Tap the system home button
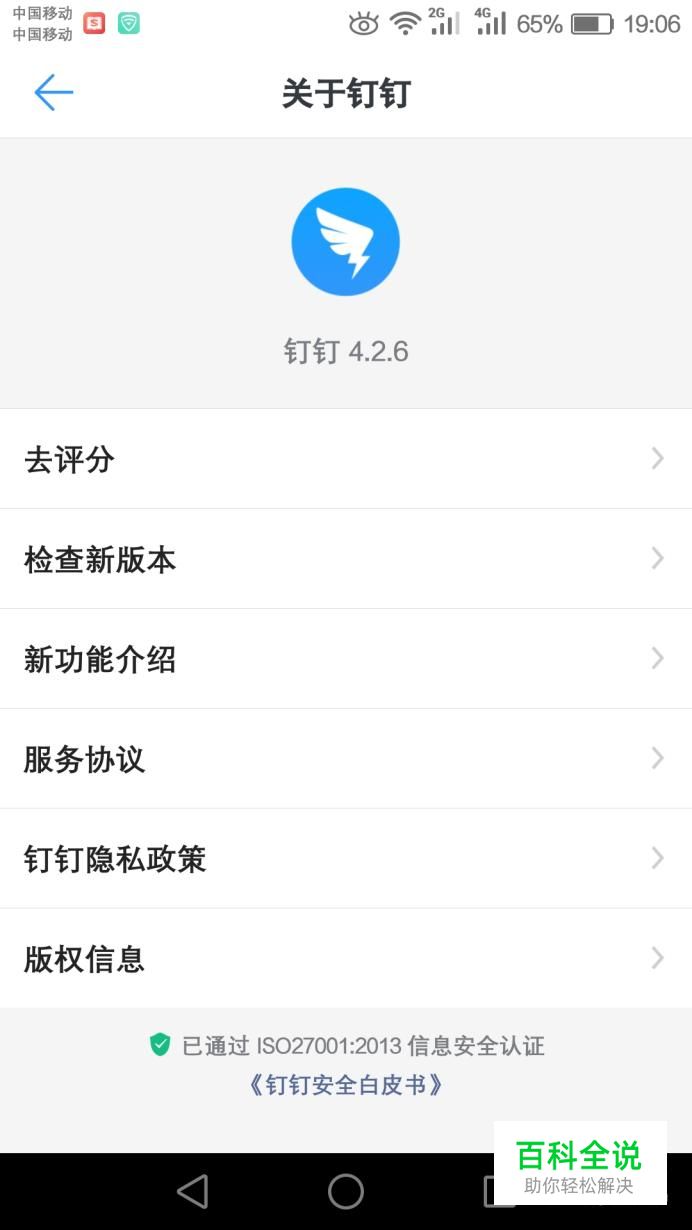 click(346, 1191)
